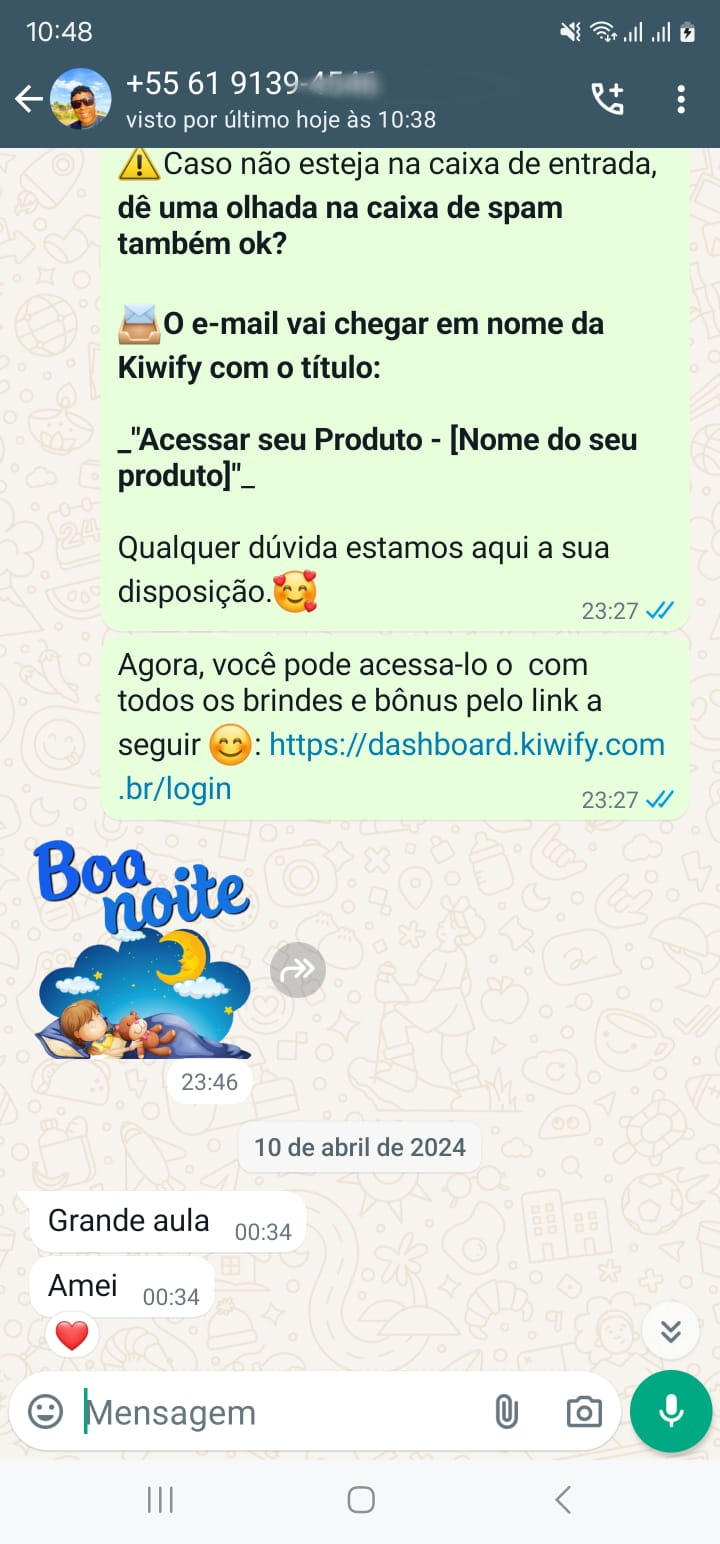This screenshot has height=1544, width=720.
Task: Open the contact's profile picture
Action: pyautogui.click(x=80, y=98)
